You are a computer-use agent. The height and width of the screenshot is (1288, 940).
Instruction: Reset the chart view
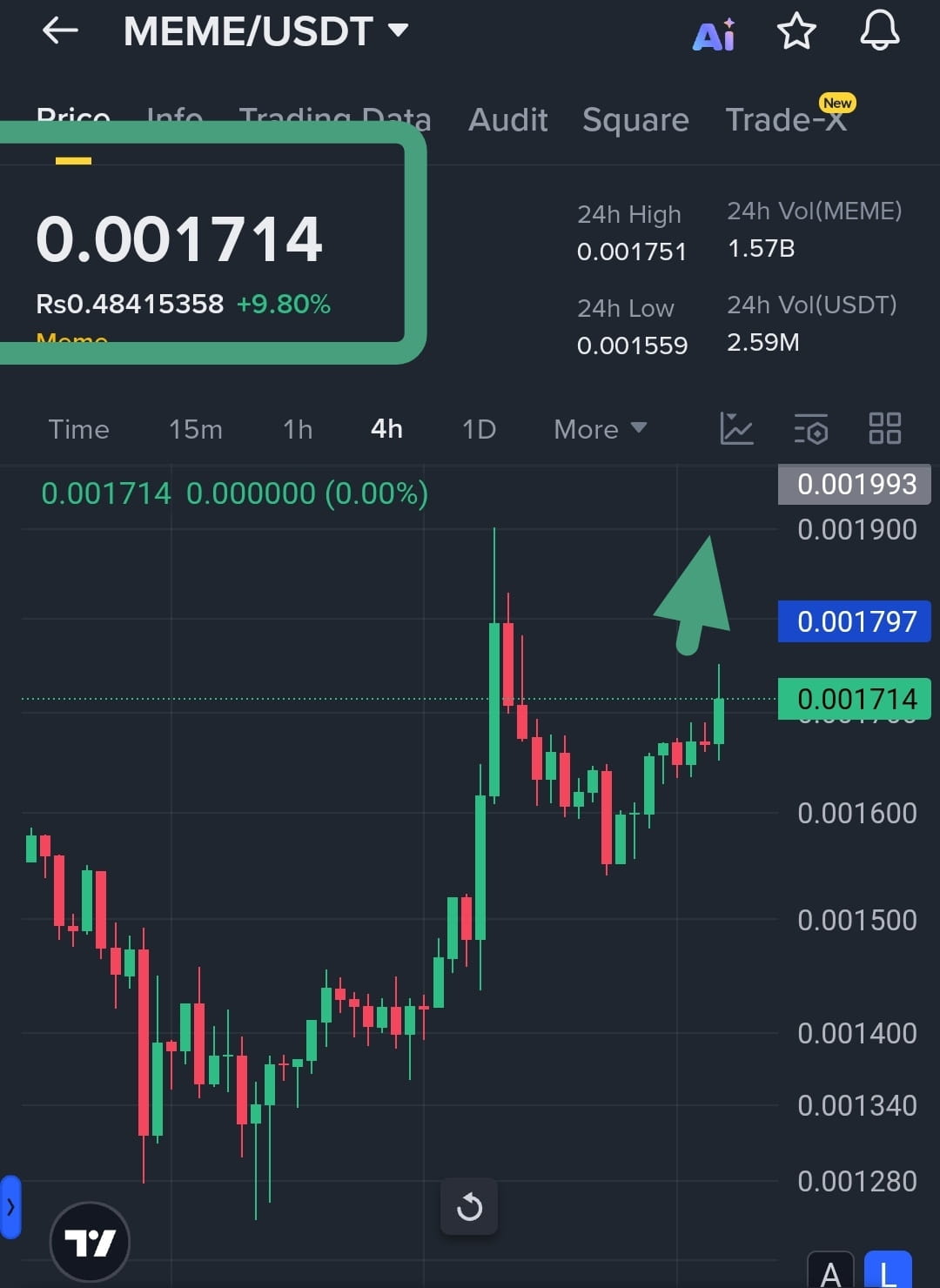(x=469, y=1207)
